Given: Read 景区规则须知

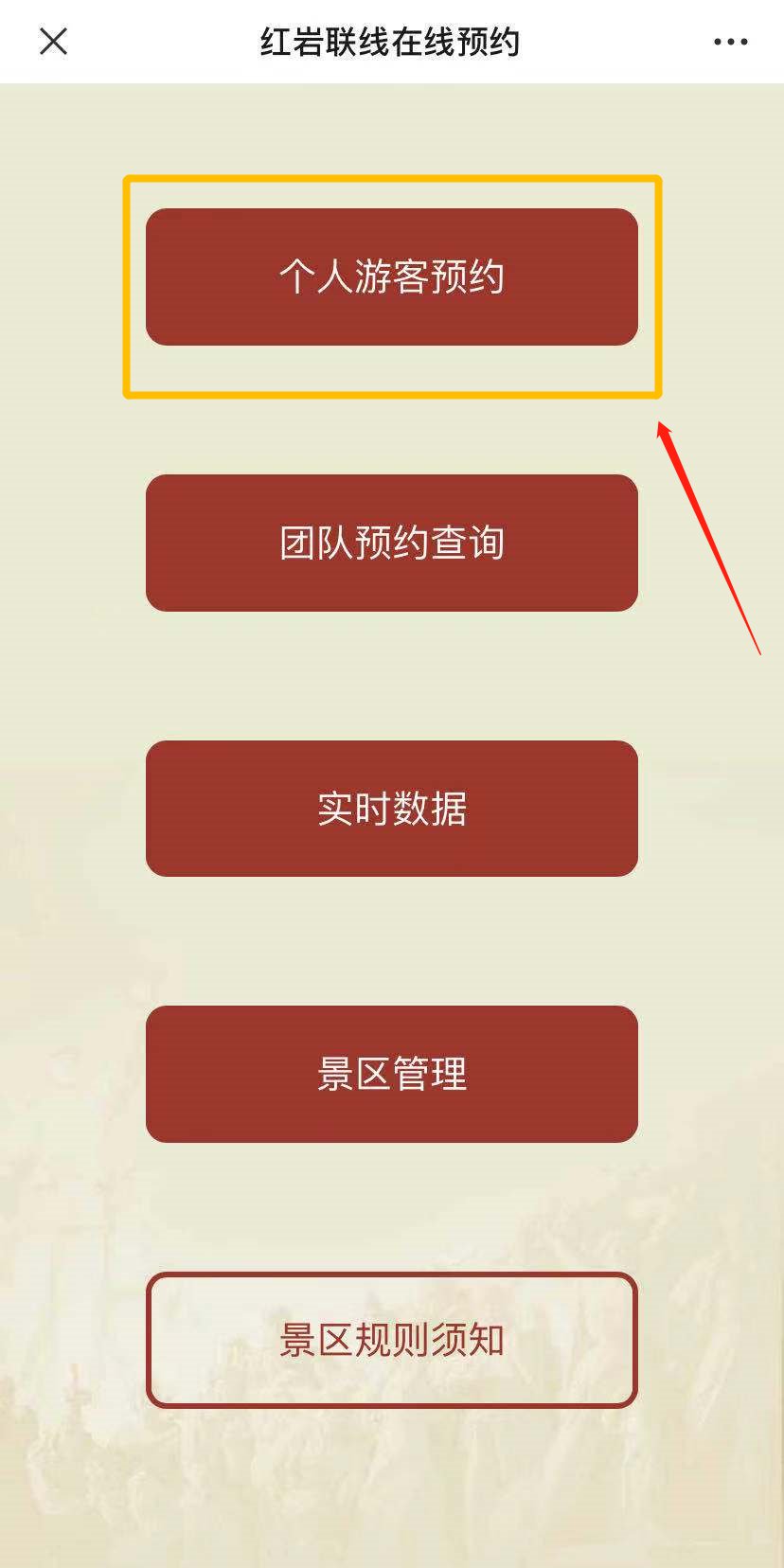Looking at the screenshot, I should coord(391,1340).
